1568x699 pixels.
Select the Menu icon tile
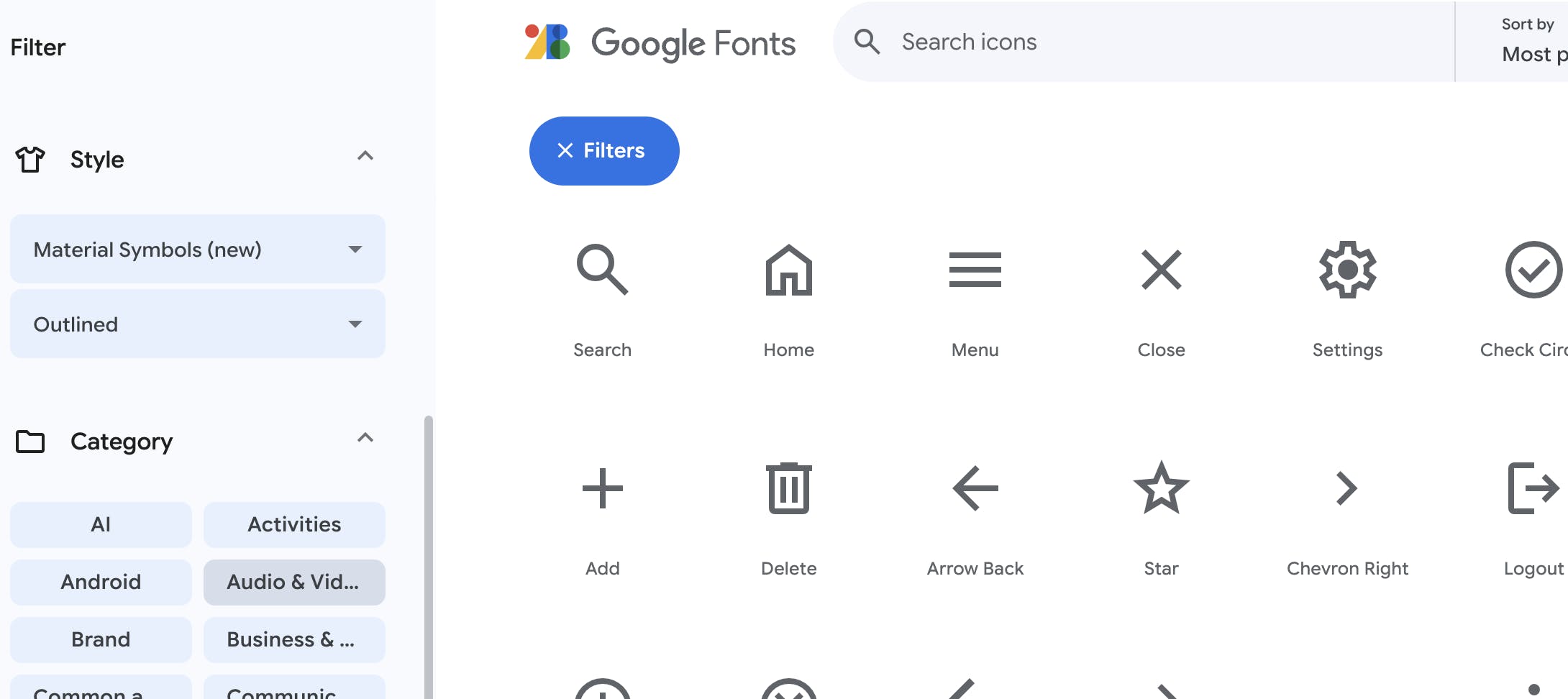(x=975, y=295)
